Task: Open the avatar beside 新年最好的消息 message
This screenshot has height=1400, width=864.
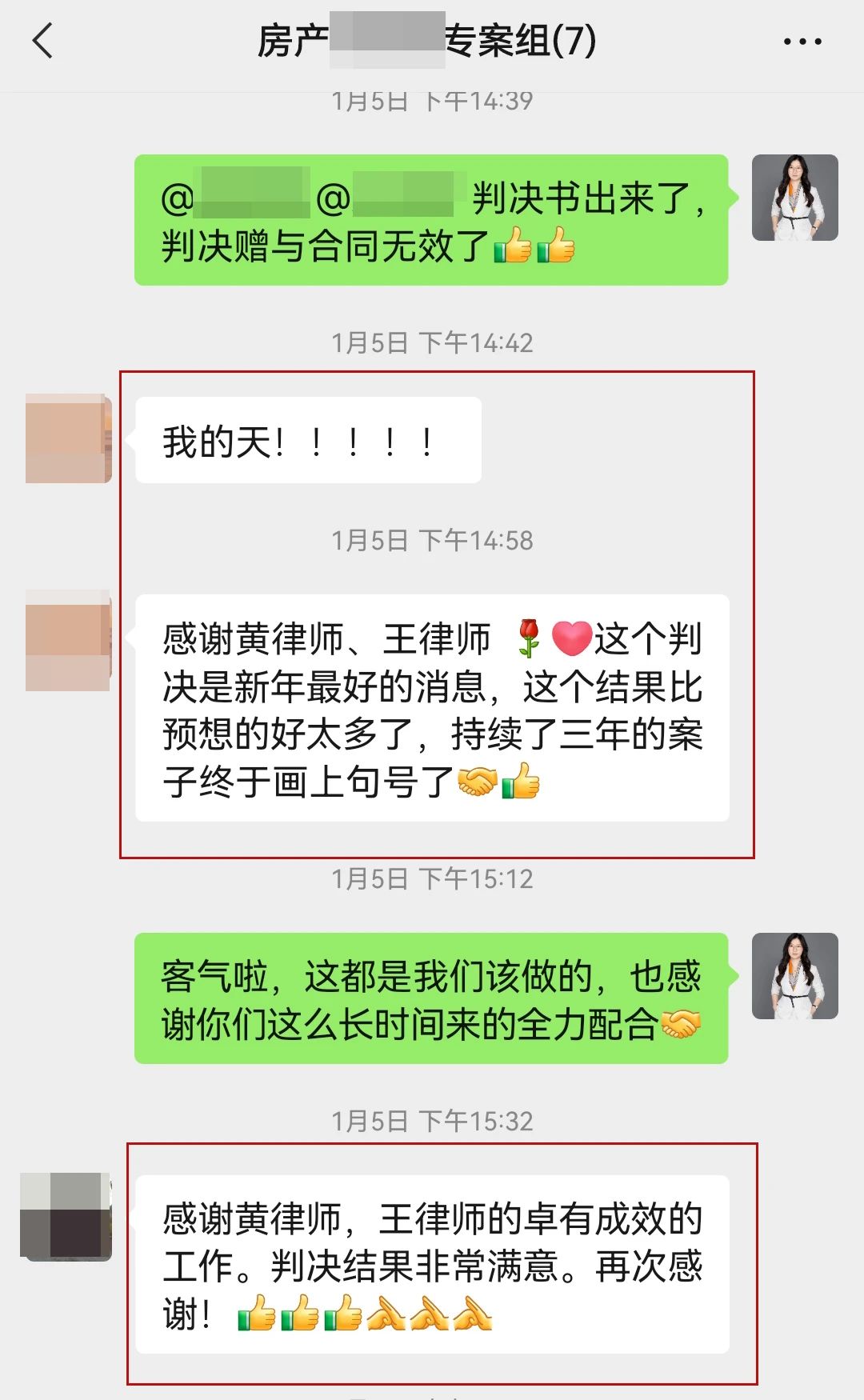Action: click(x=68, y=640)
